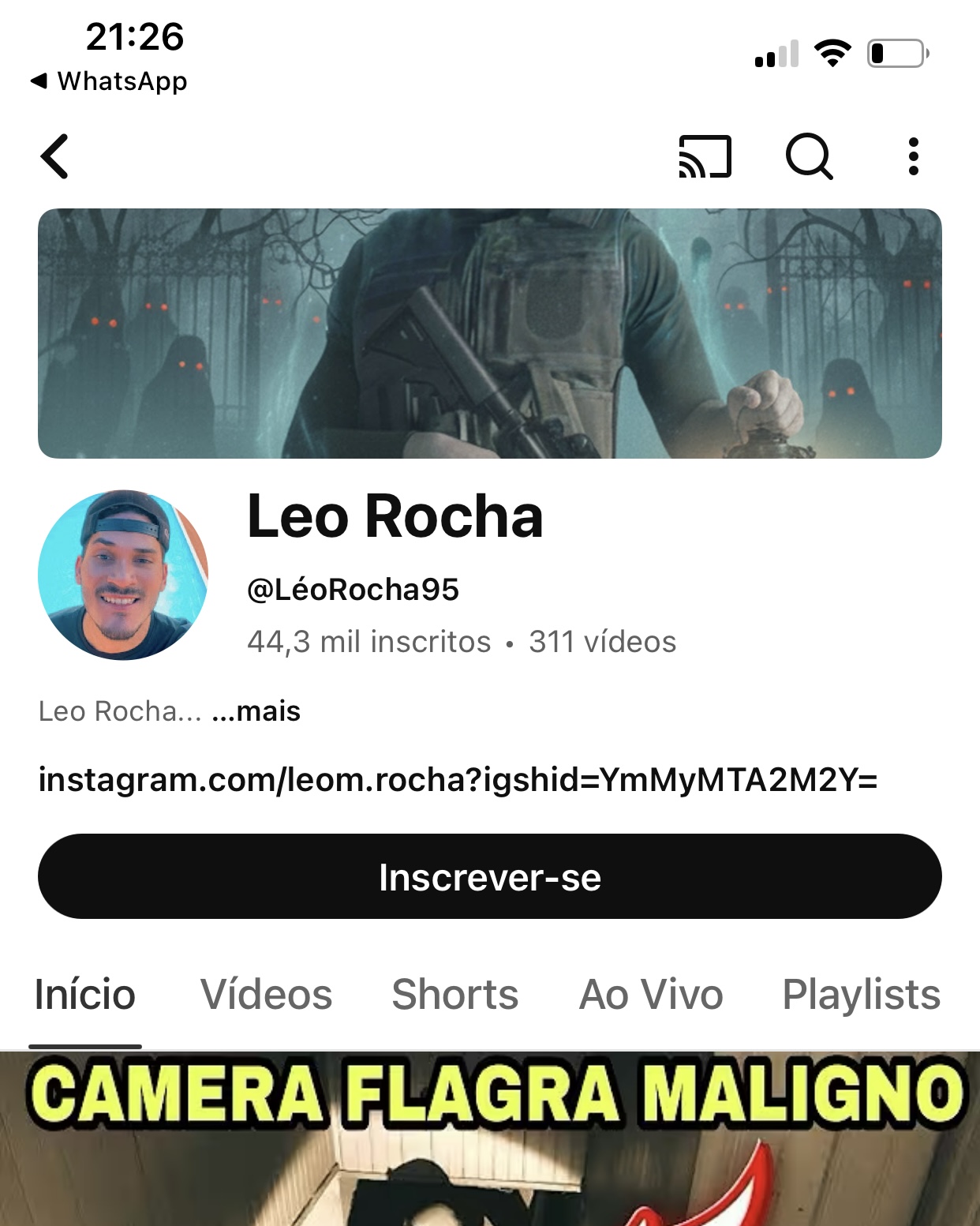
Task: Open the three-dot overflow menu
Action: click(913, 156)
